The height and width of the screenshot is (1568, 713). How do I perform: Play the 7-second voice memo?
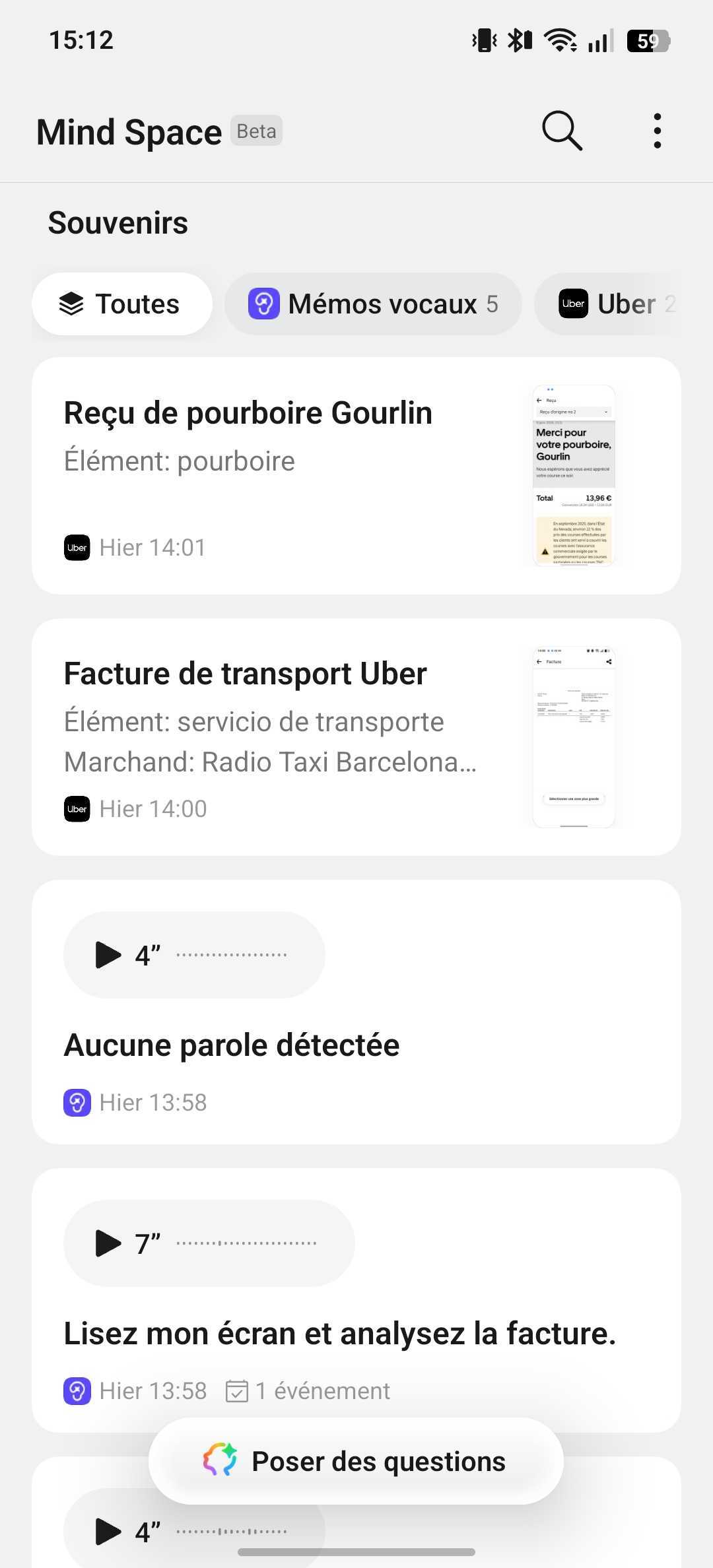109,1243
